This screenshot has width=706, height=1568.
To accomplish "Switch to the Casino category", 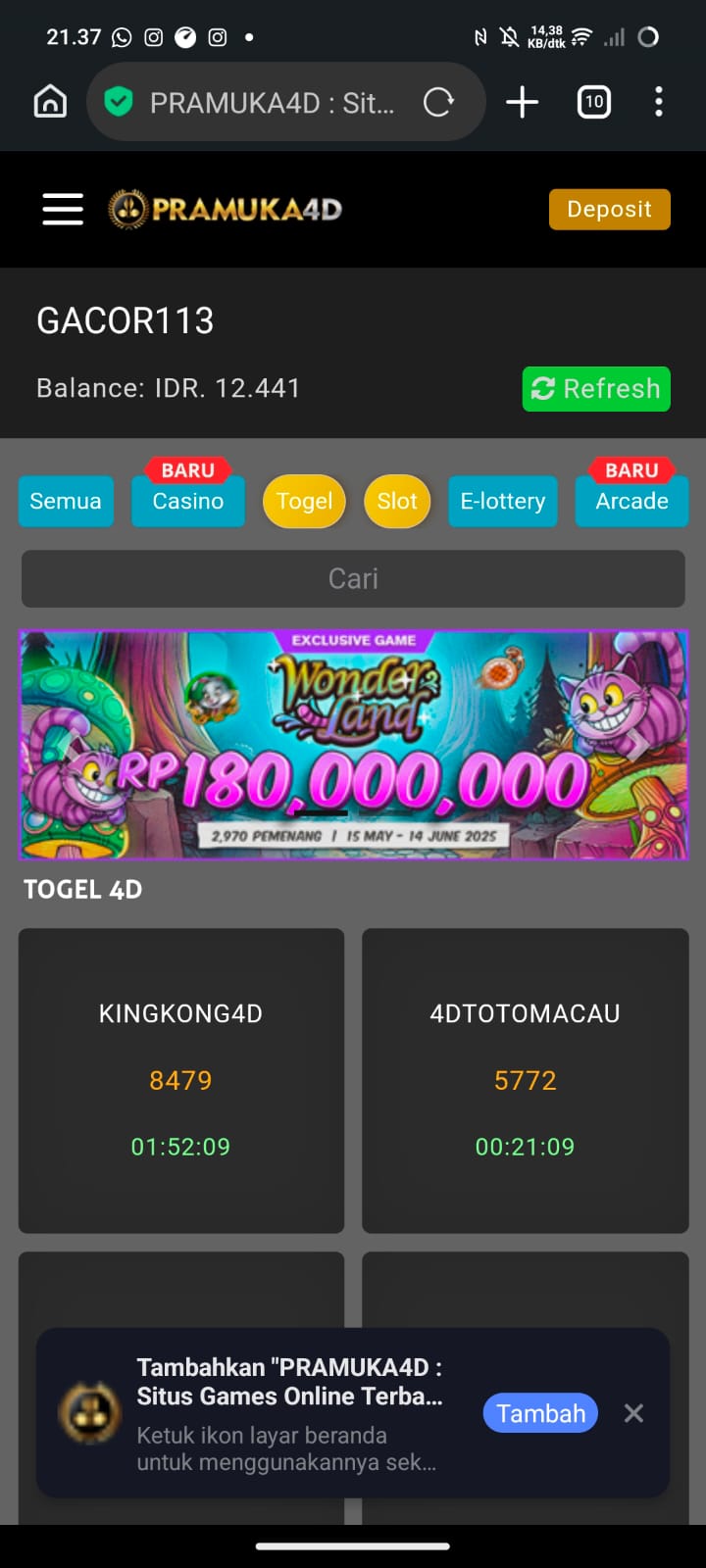I will (x=187, y=501).
